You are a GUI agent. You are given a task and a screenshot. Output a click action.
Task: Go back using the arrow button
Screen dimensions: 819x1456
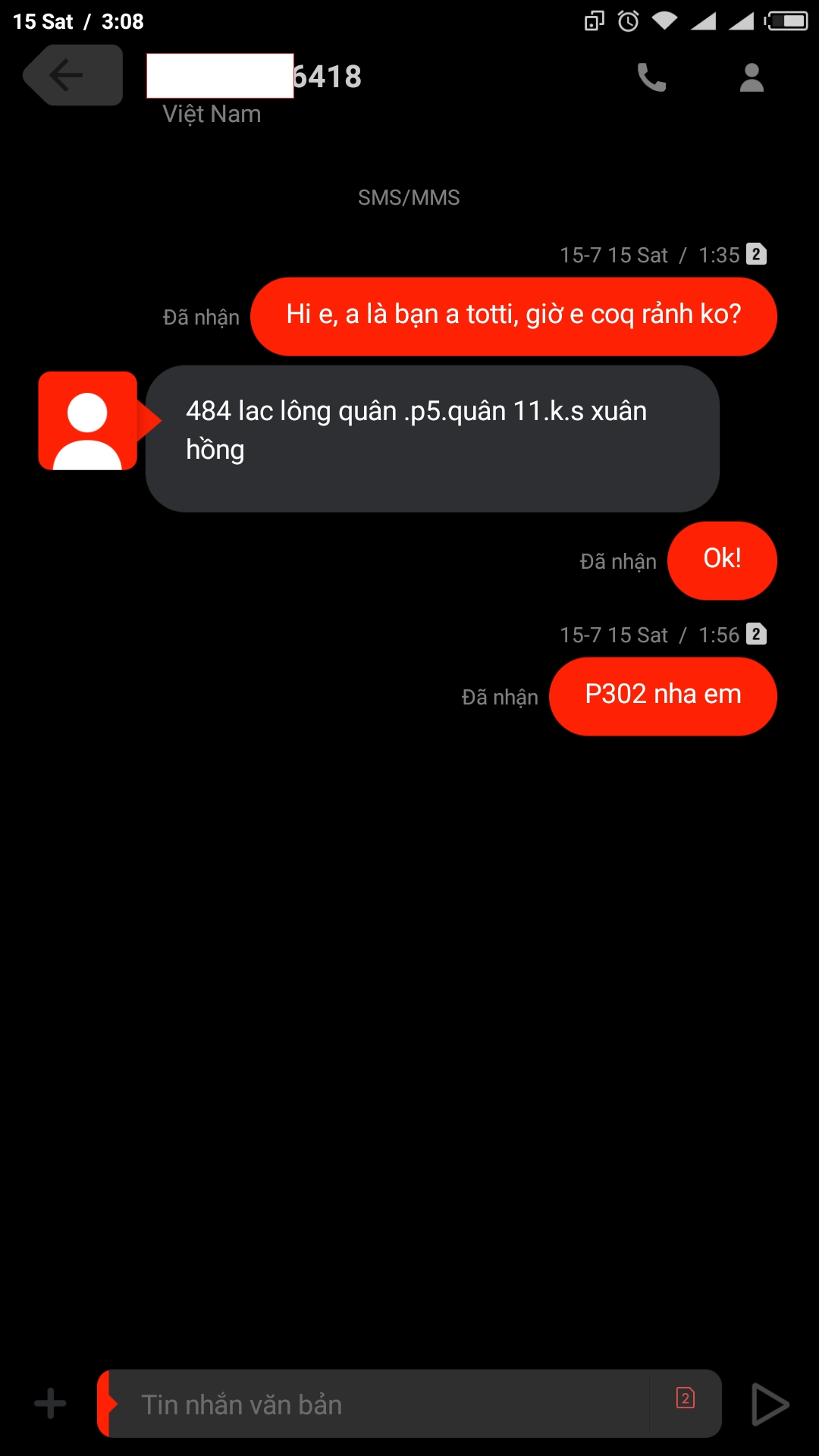pos(73,75)
